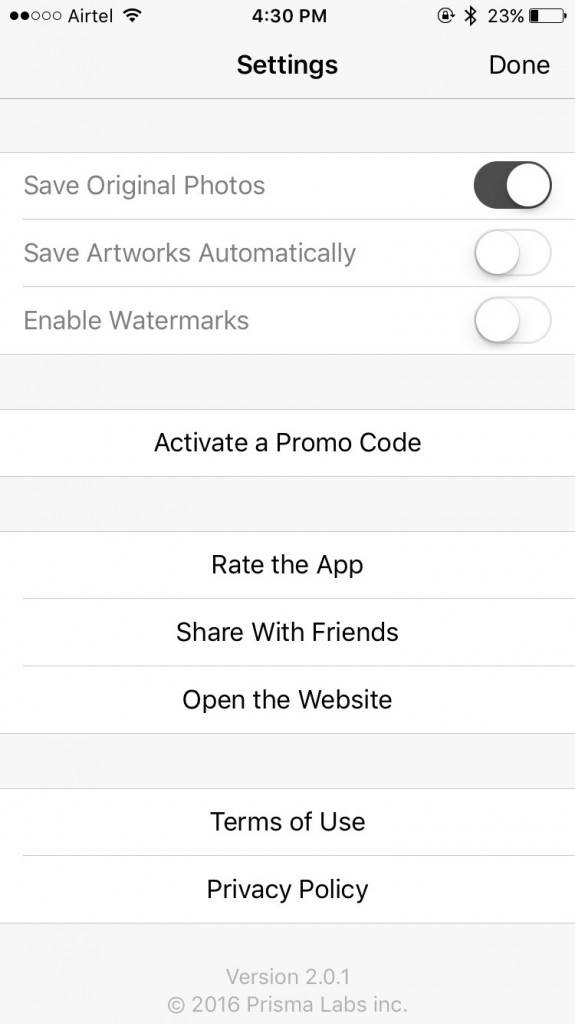Turn off Save Original Photos switch
This screenshot has width=575, height=1024.
(x=512, y=185)
